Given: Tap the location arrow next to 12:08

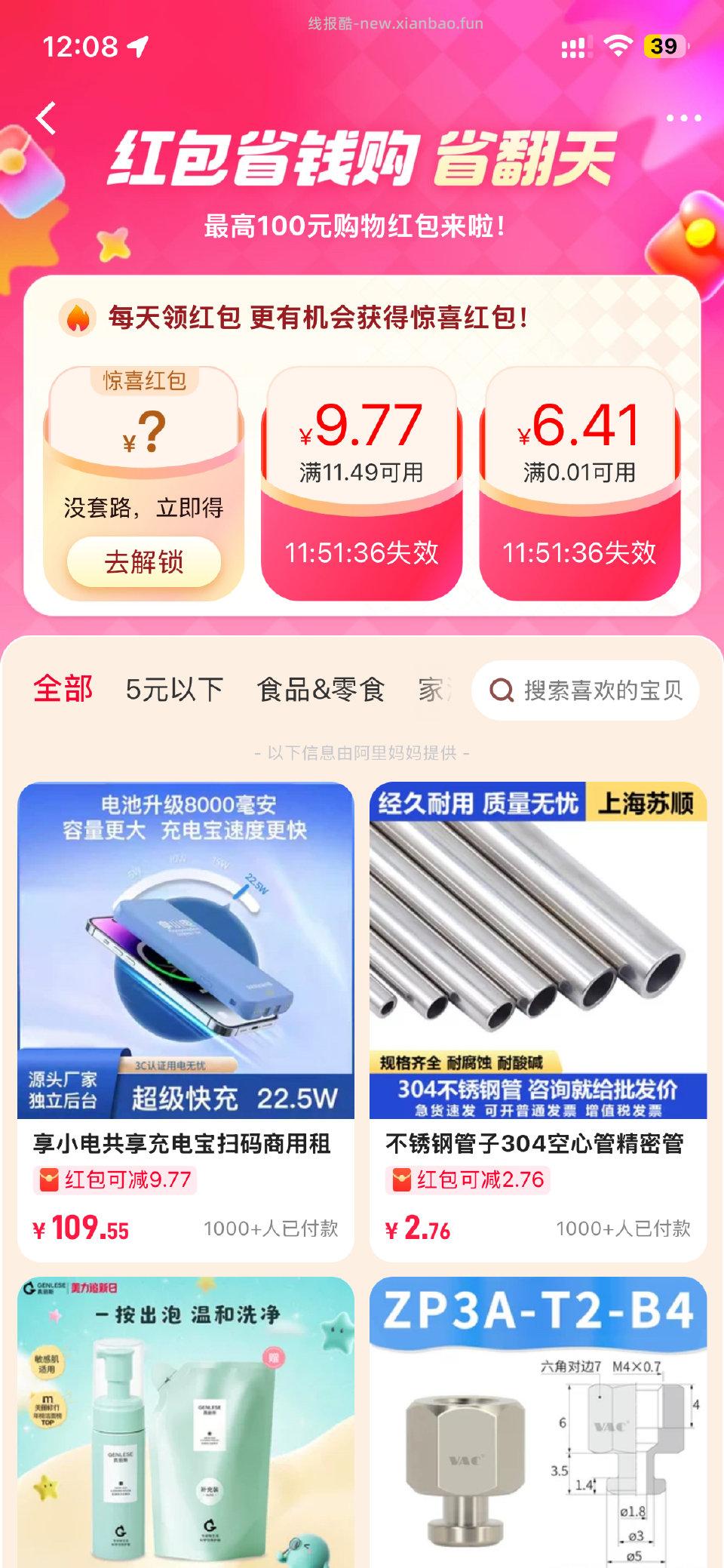Looking at the screenshot, I should pyautogui.click(x=136, y=45).
